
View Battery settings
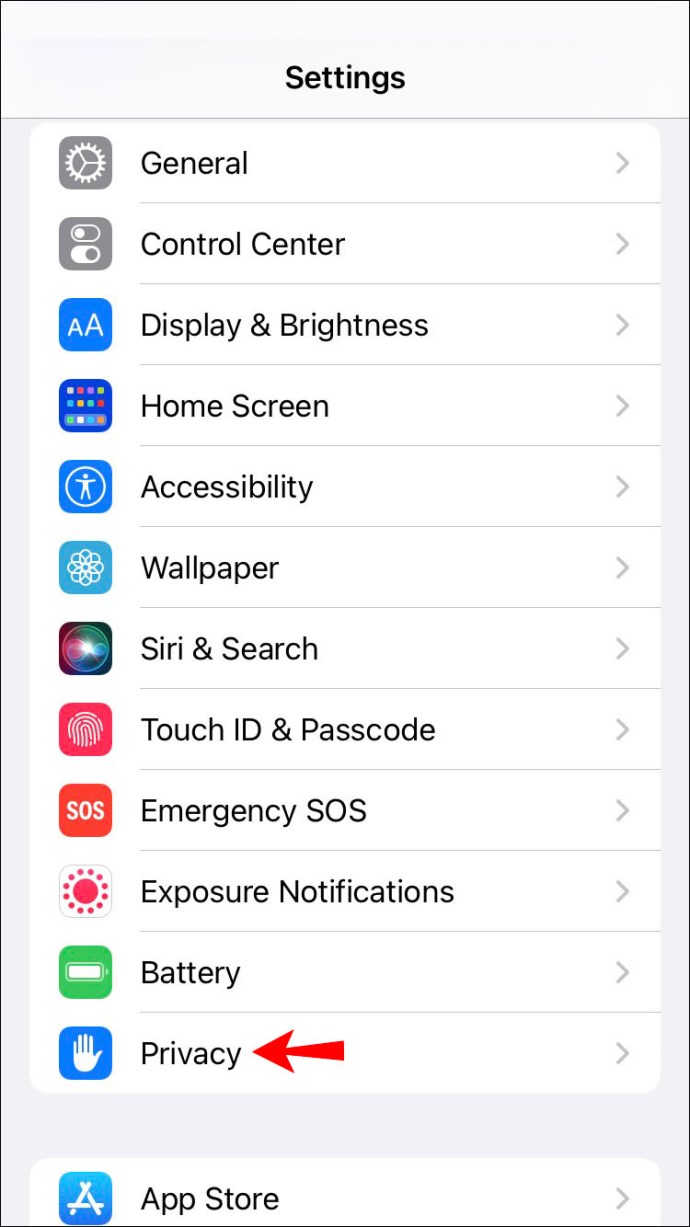345,973
